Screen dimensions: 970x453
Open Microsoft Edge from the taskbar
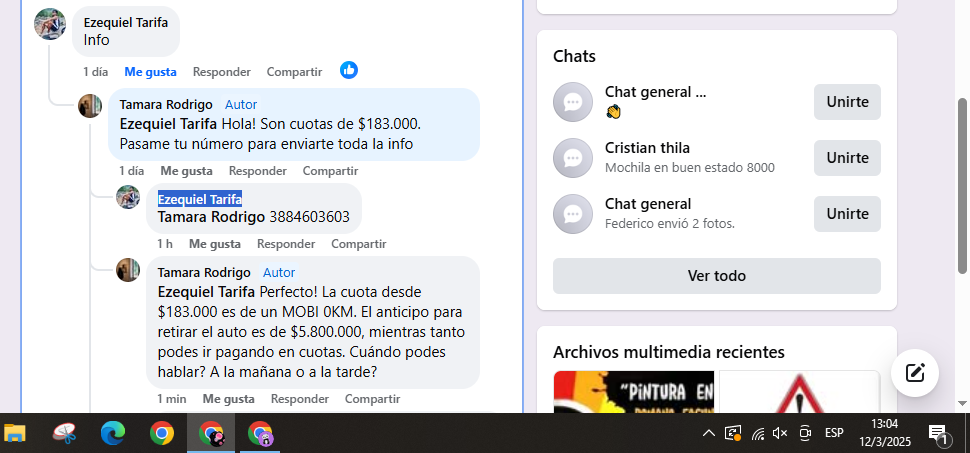(x=113, y=433)
